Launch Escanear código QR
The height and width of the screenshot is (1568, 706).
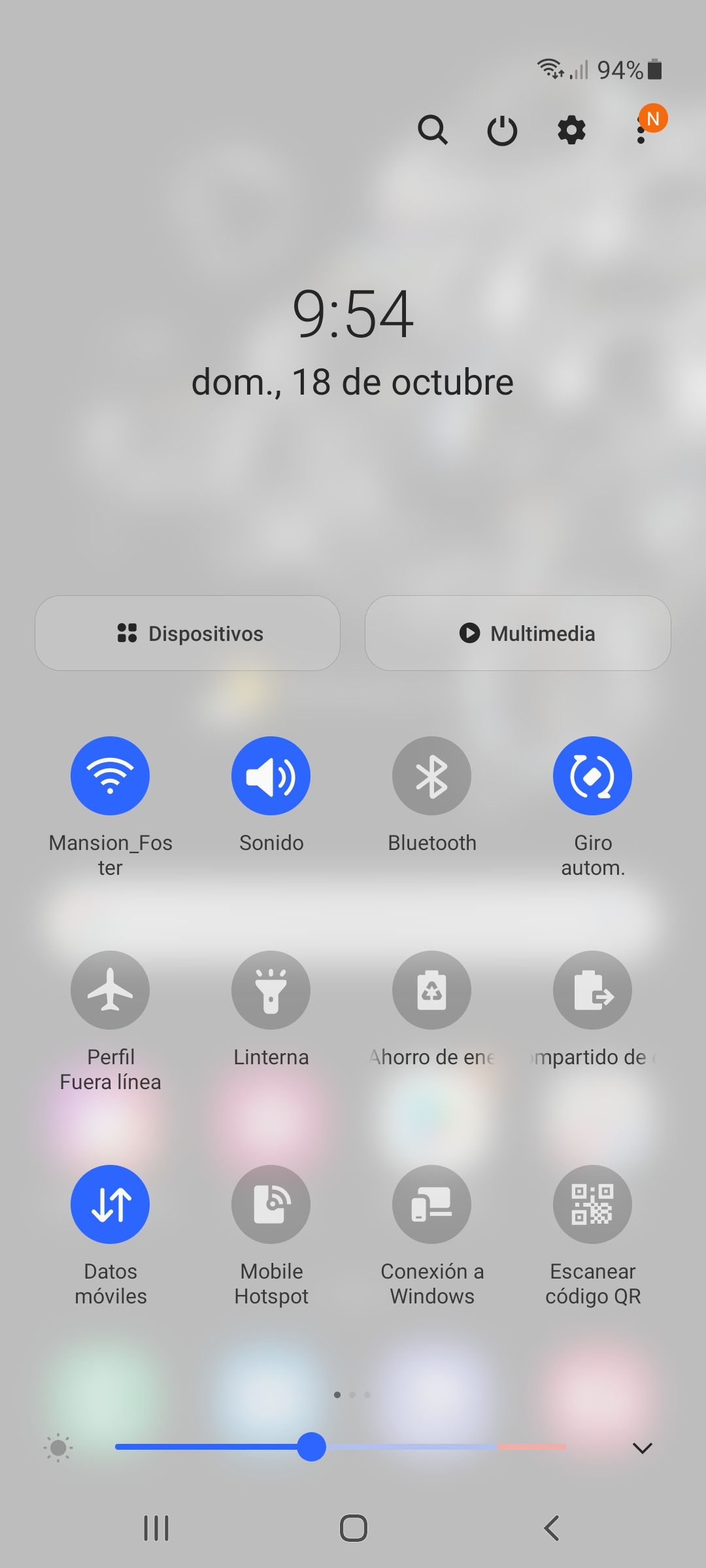pos(592,1204)
